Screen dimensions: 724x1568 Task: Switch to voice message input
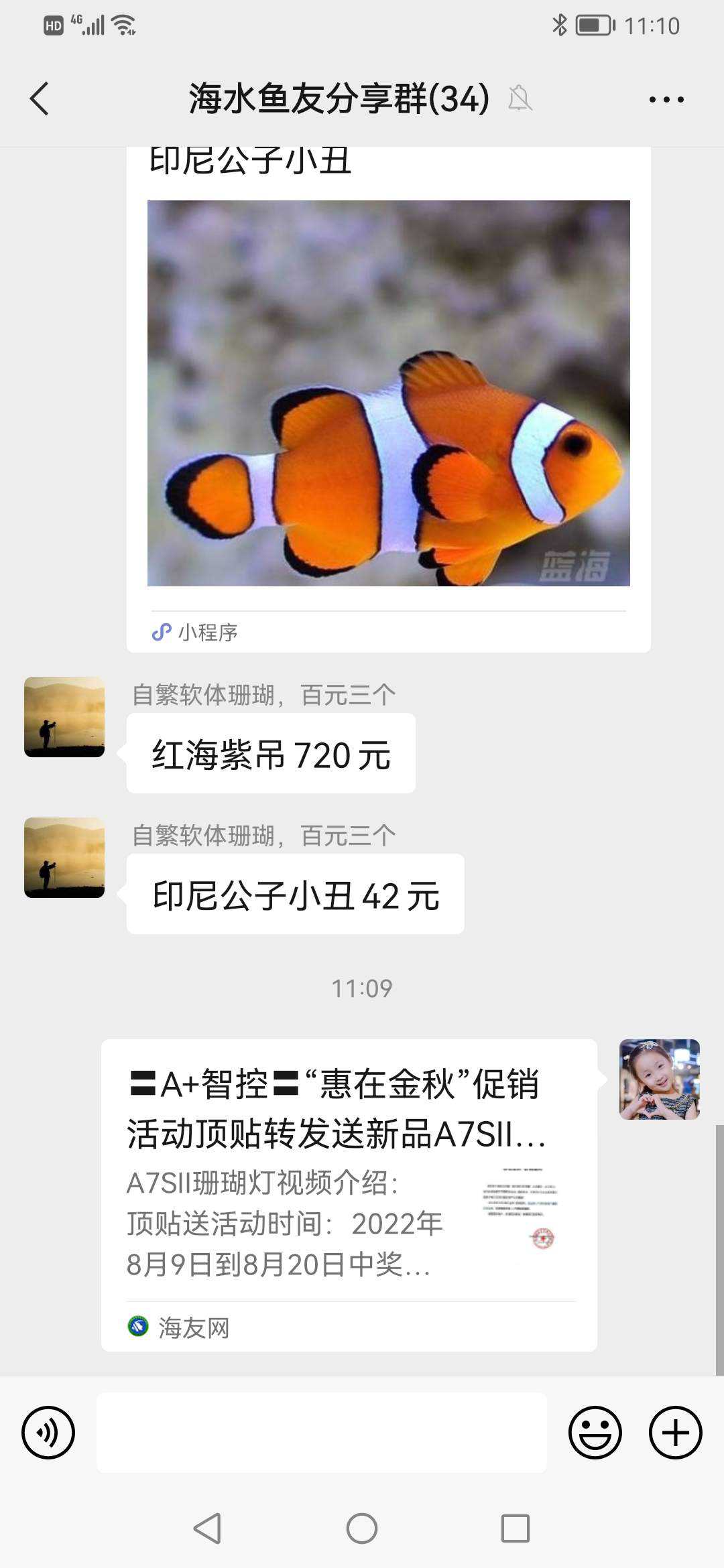pyautogui.click(x=48, y=1432)
